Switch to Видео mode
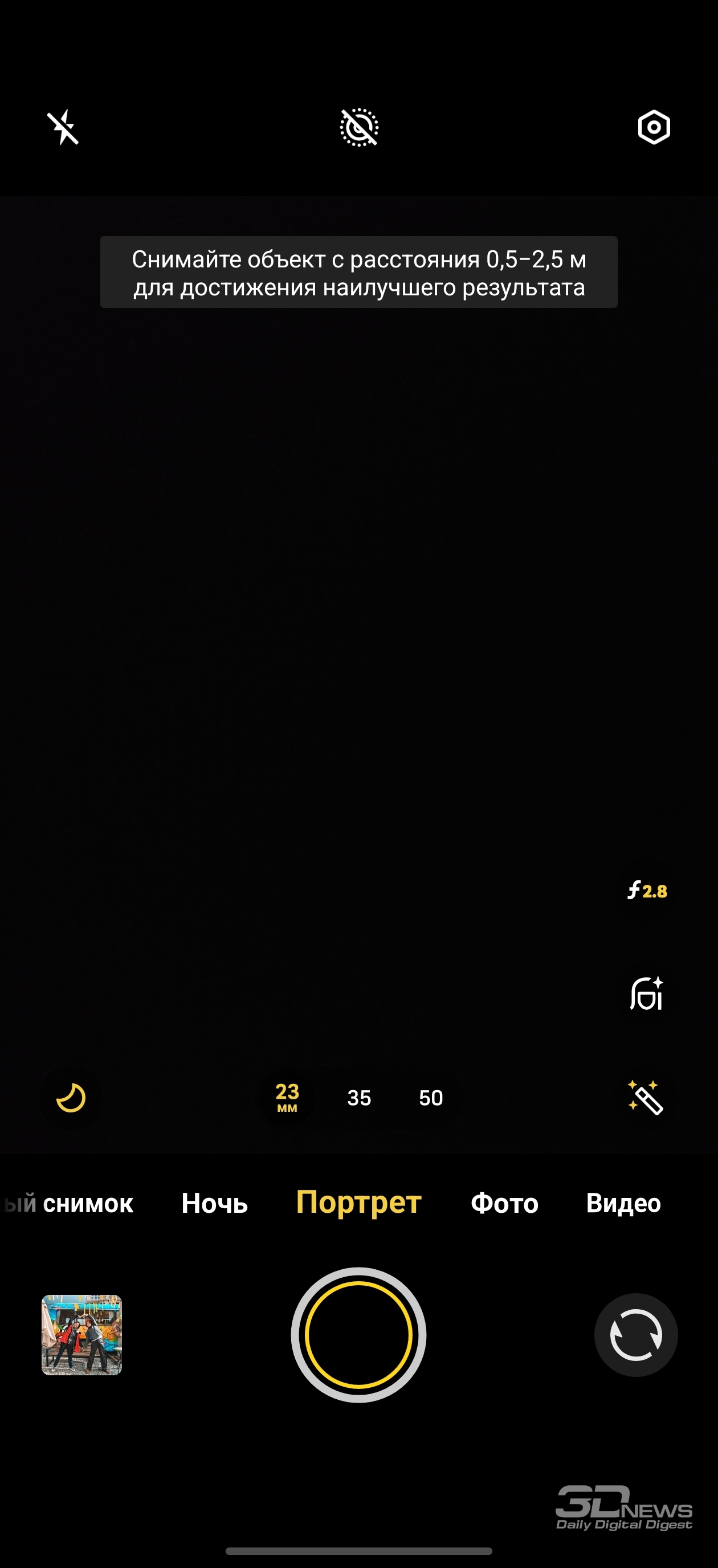 (623, 1204)
